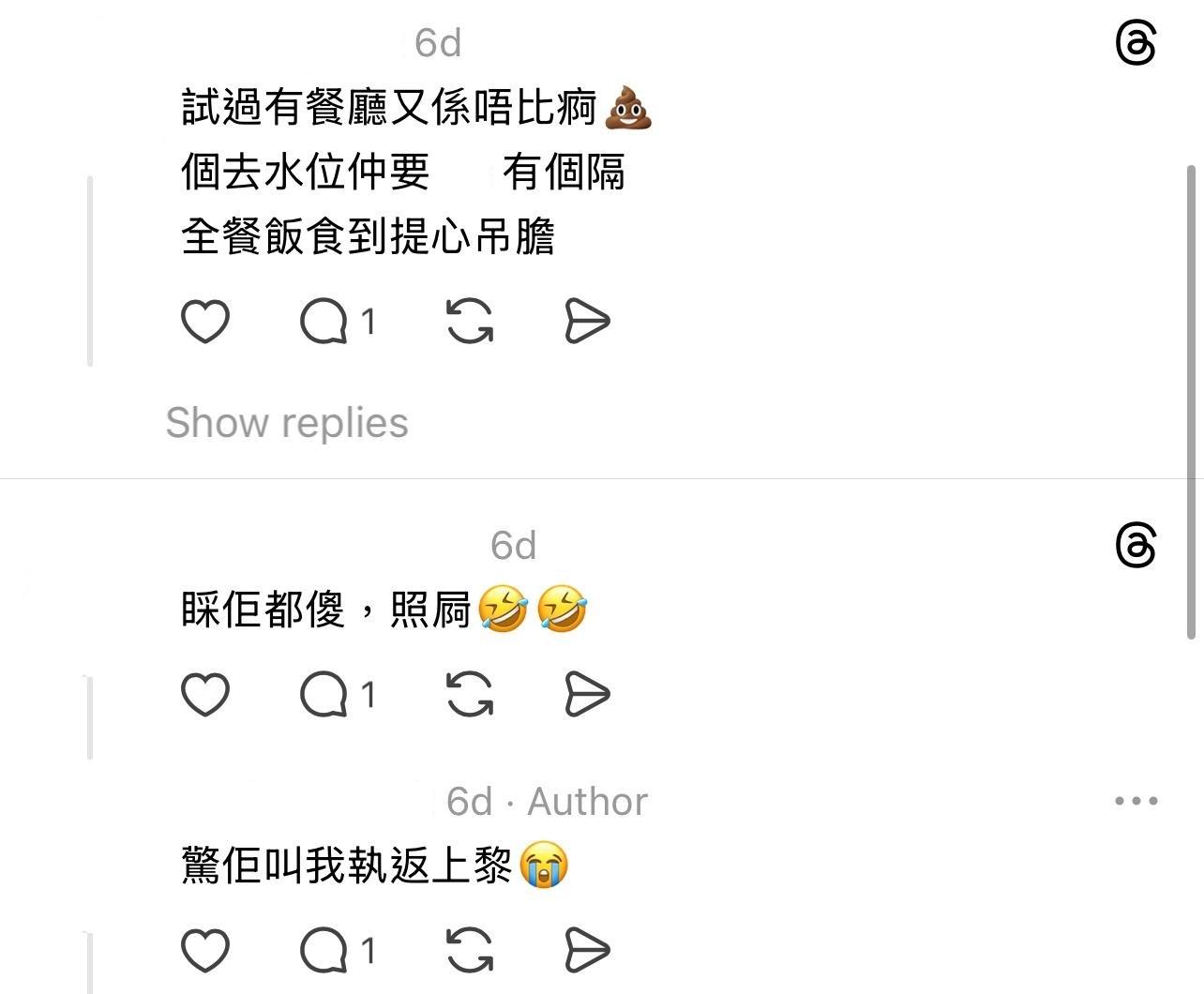Like the Author's reply 驚佢叫我執返上黎
The image size is (1204, 994).
[x=204, y=950]
